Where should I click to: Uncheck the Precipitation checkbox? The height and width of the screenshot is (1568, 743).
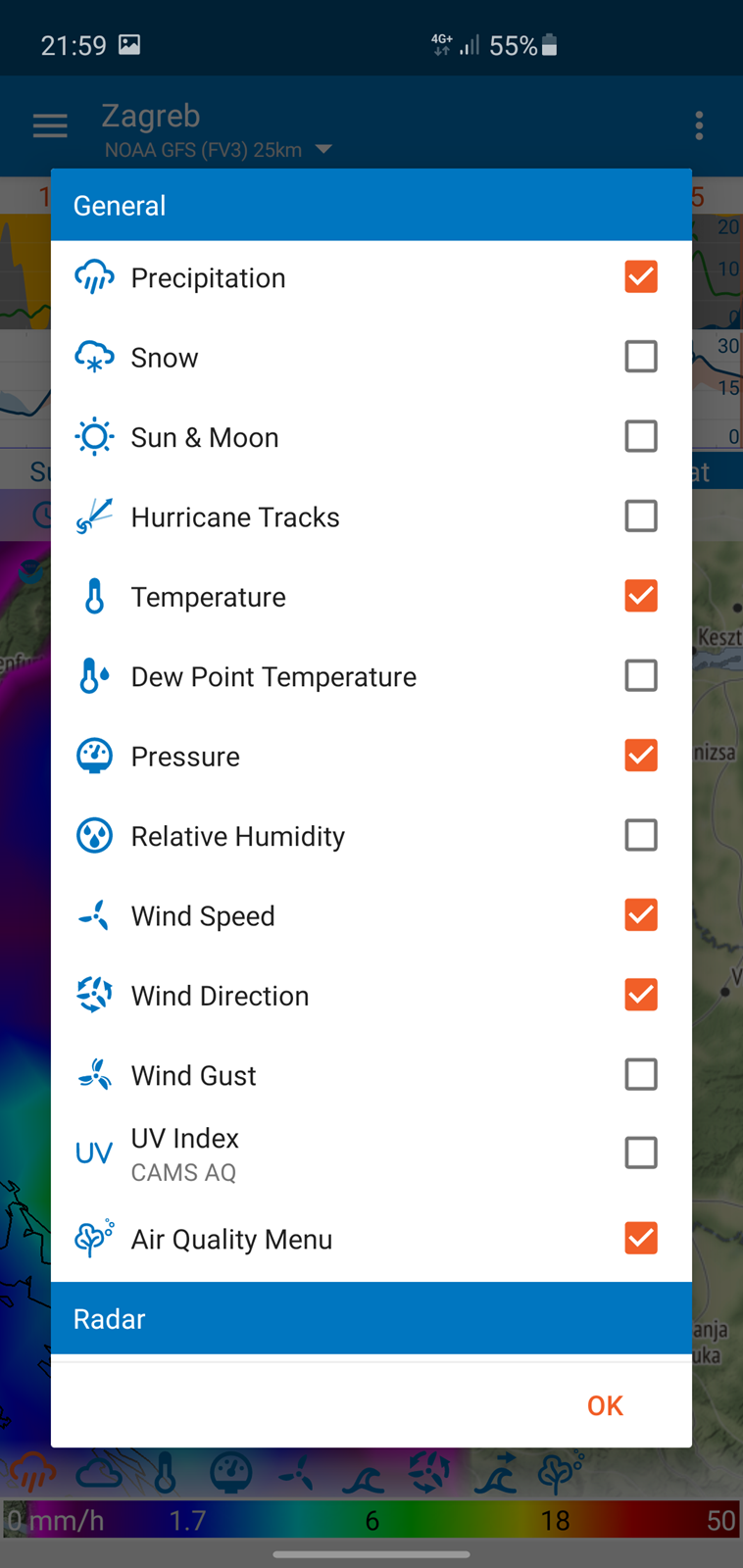641,277
